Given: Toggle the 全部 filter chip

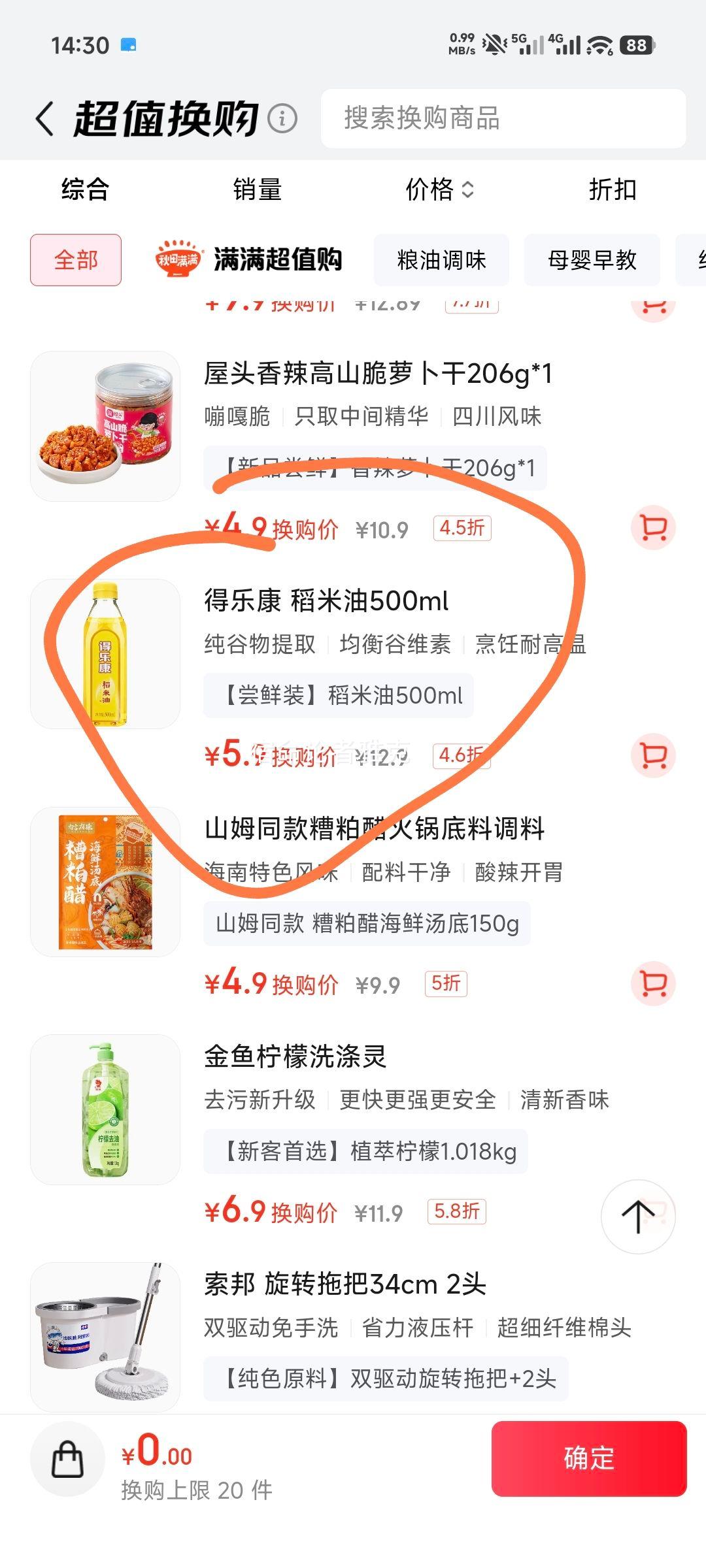Looking at the screenshot, I should [x=75, y=259].
